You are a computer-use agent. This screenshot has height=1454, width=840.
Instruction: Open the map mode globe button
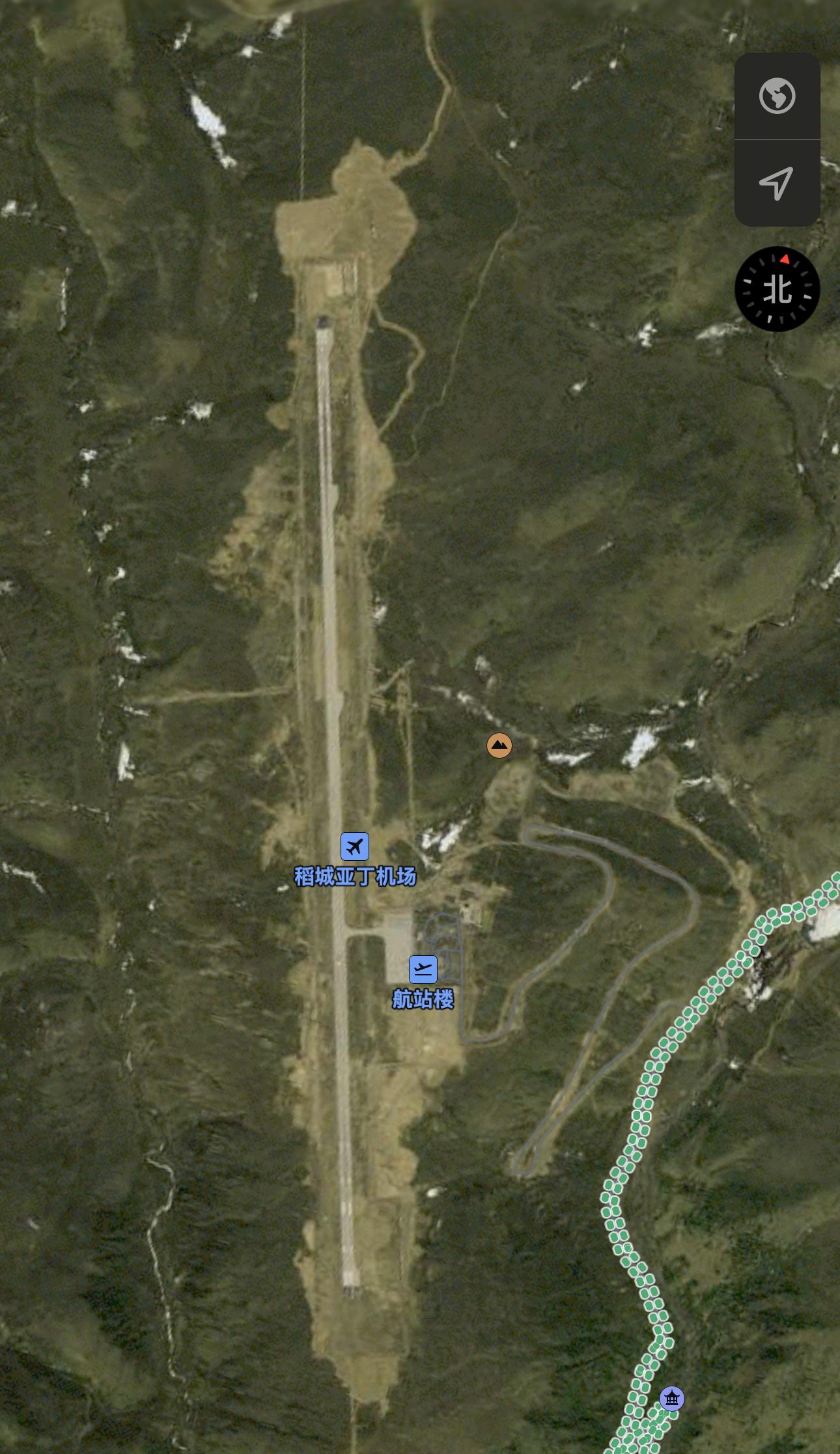click(x=777, y=96)
